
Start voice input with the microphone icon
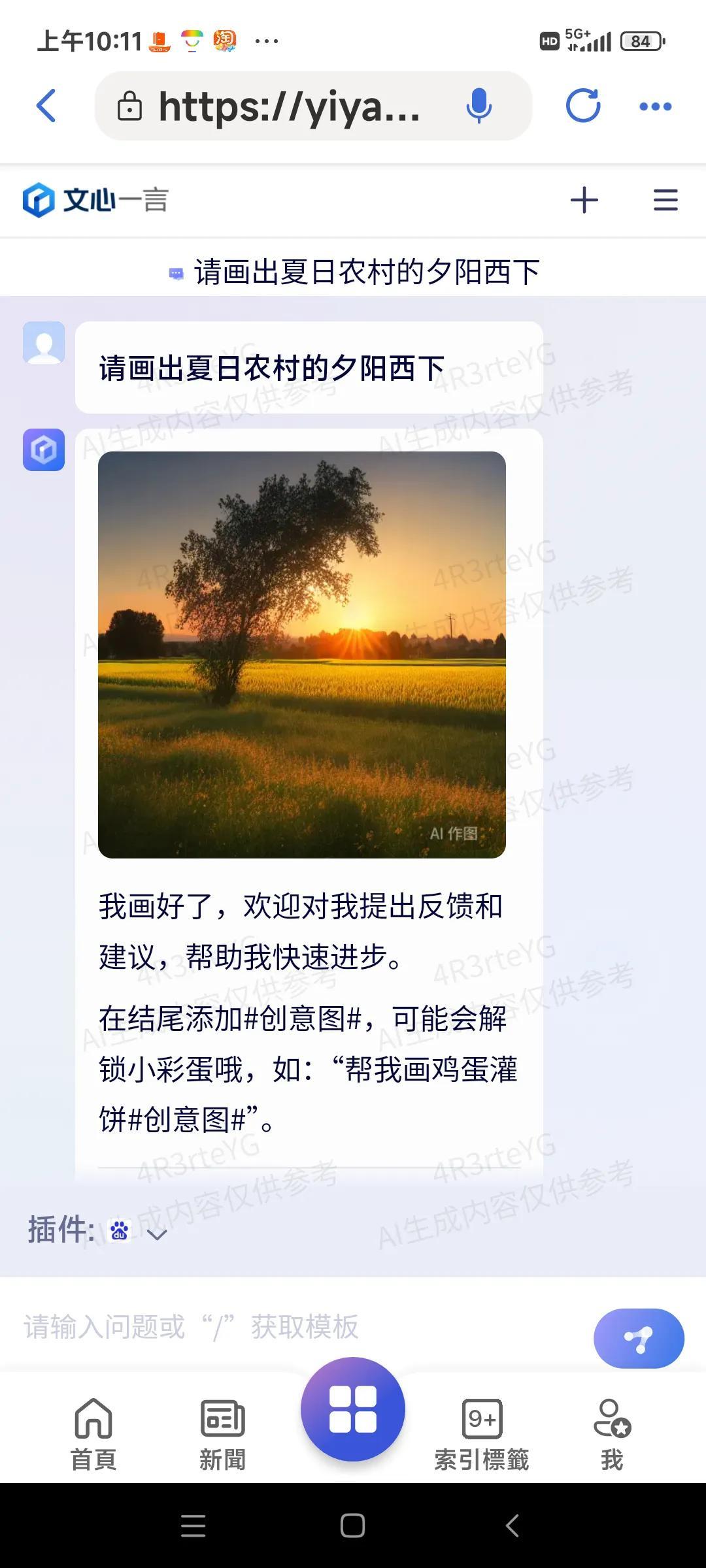click(x=479, y=106)
